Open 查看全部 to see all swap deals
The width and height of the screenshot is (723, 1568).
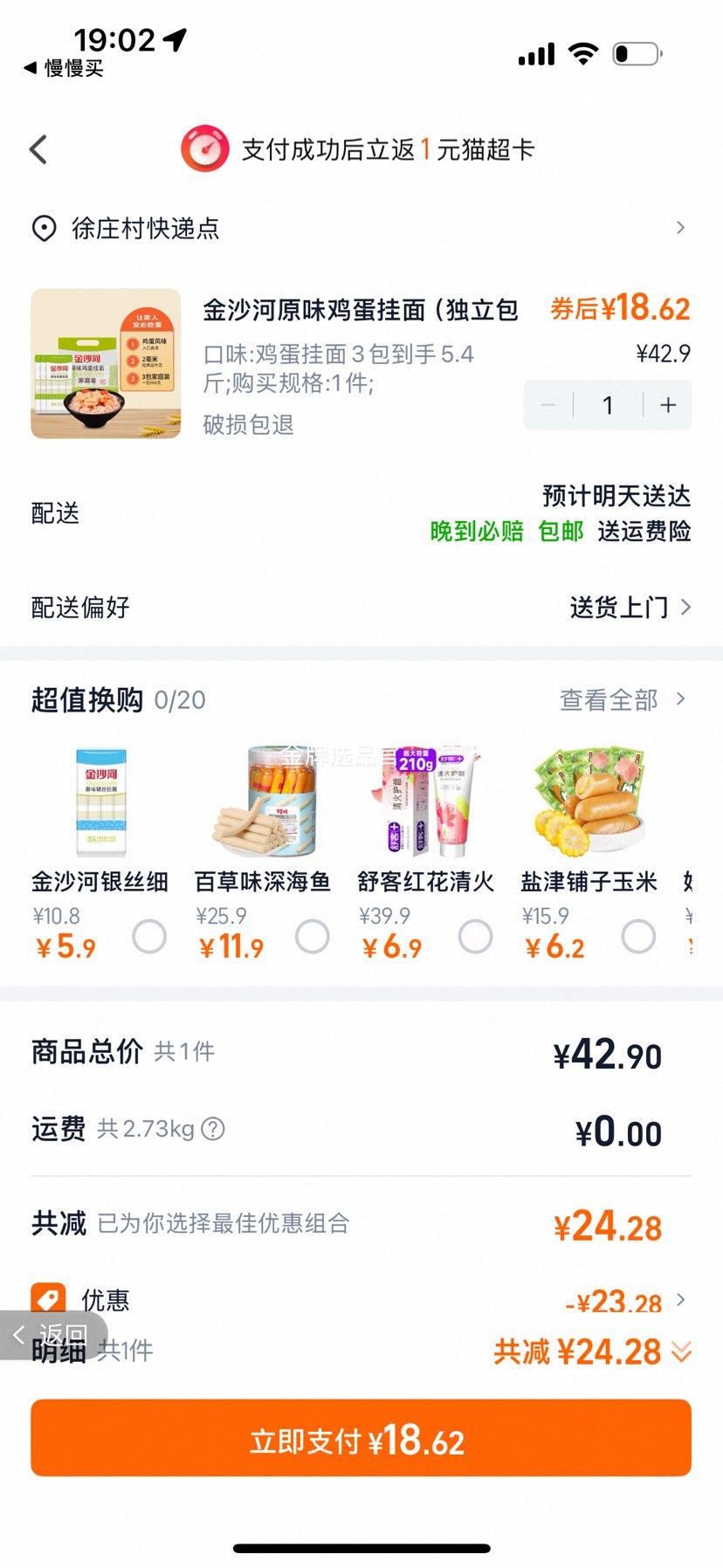pos(620,699)
